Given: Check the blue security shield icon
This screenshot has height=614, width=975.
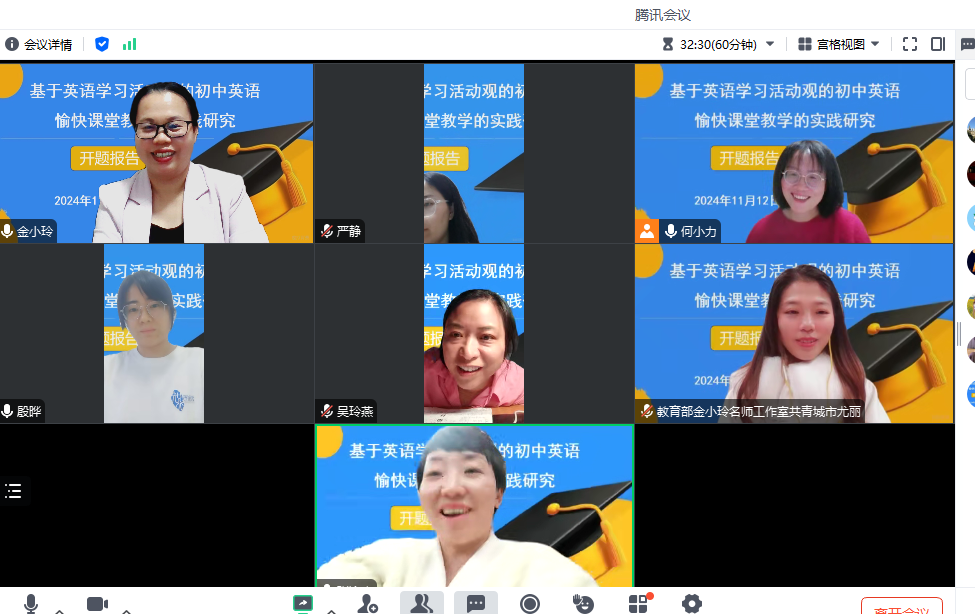Looking at the screenshot, I should 102,44.
